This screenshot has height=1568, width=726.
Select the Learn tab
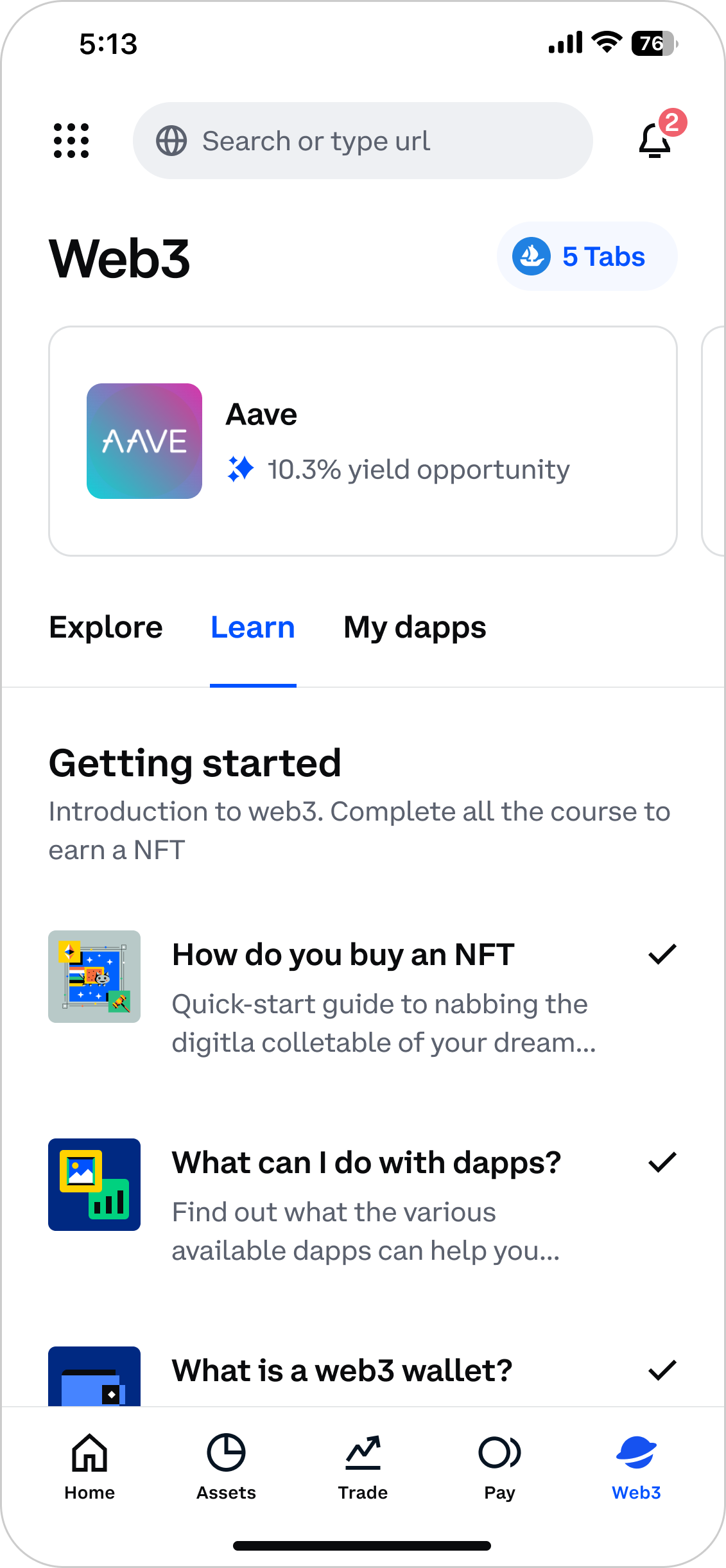[252, 628]
